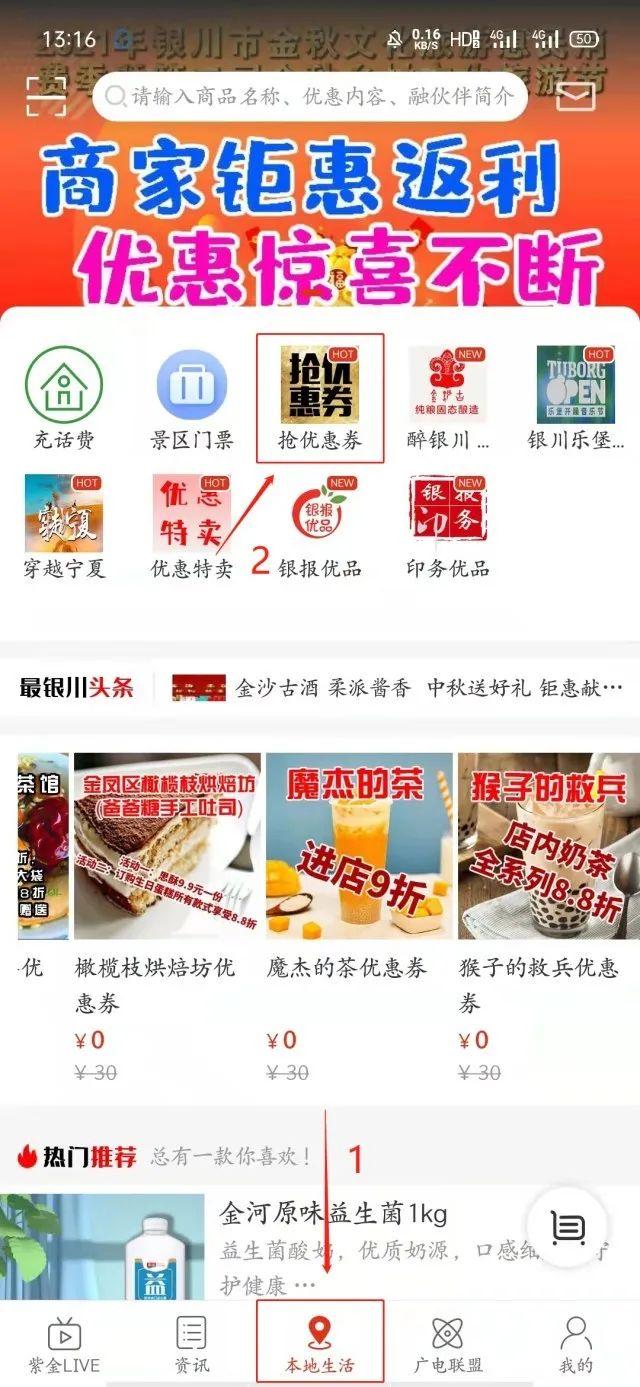Open 银报优品 shortcut

320,526
